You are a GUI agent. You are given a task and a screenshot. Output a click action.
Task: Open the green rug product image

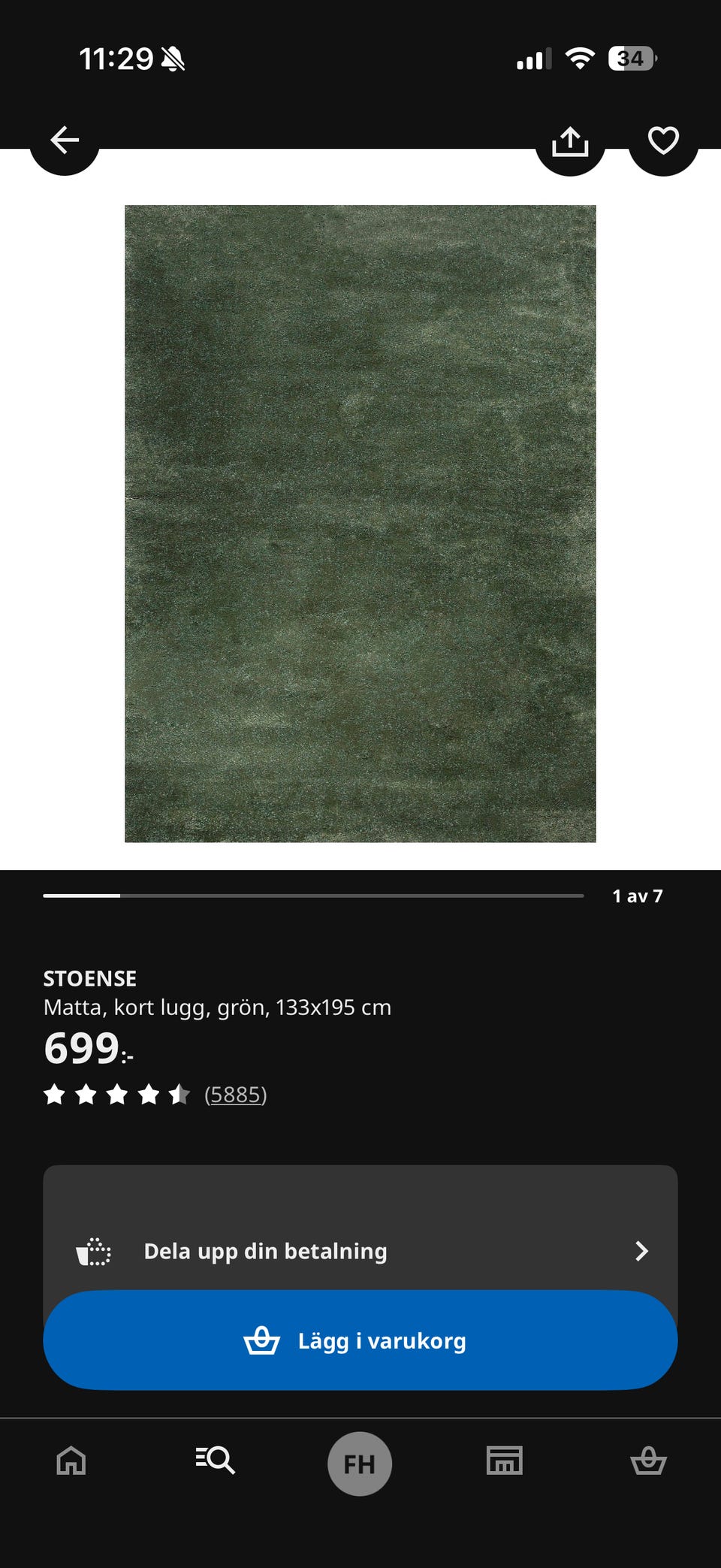[x=360, y=524]
